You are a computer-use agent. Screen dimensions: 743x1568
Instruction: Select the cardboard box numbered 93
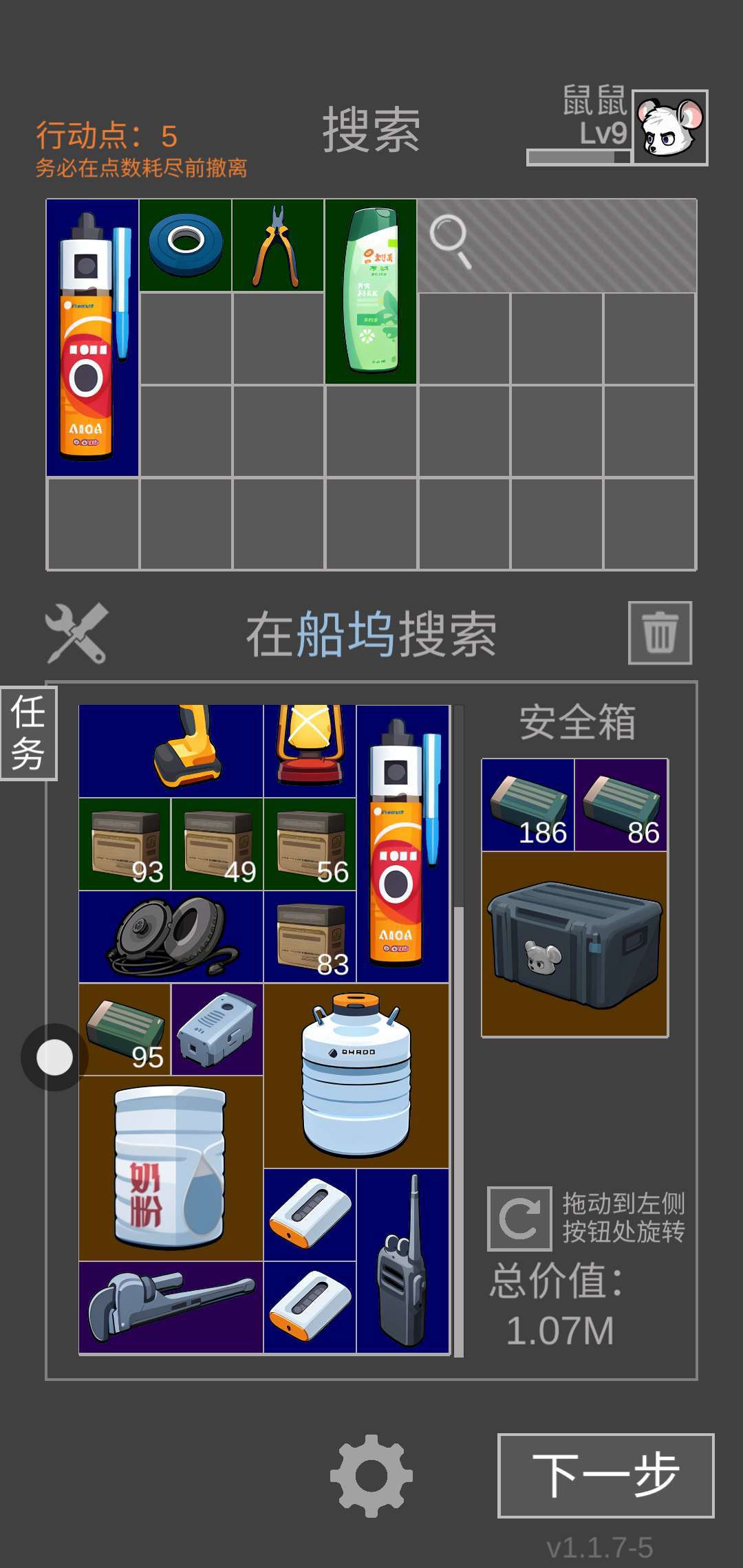125,844
